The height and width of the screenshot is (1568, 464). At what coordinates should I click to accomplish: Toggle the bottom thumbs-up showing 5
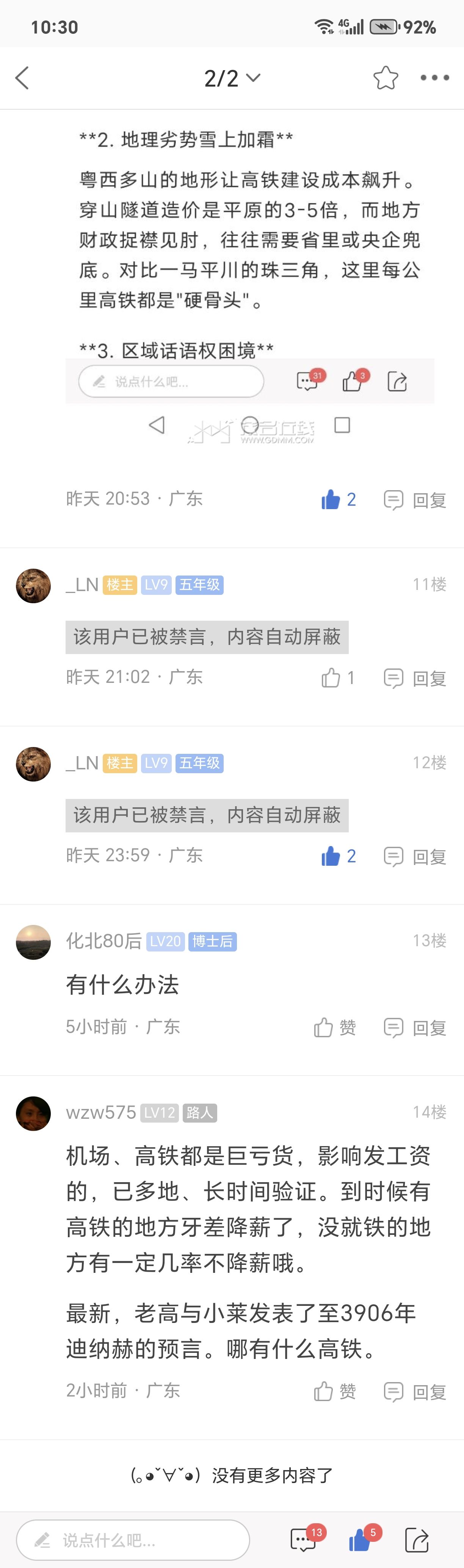pos(361,1540)
